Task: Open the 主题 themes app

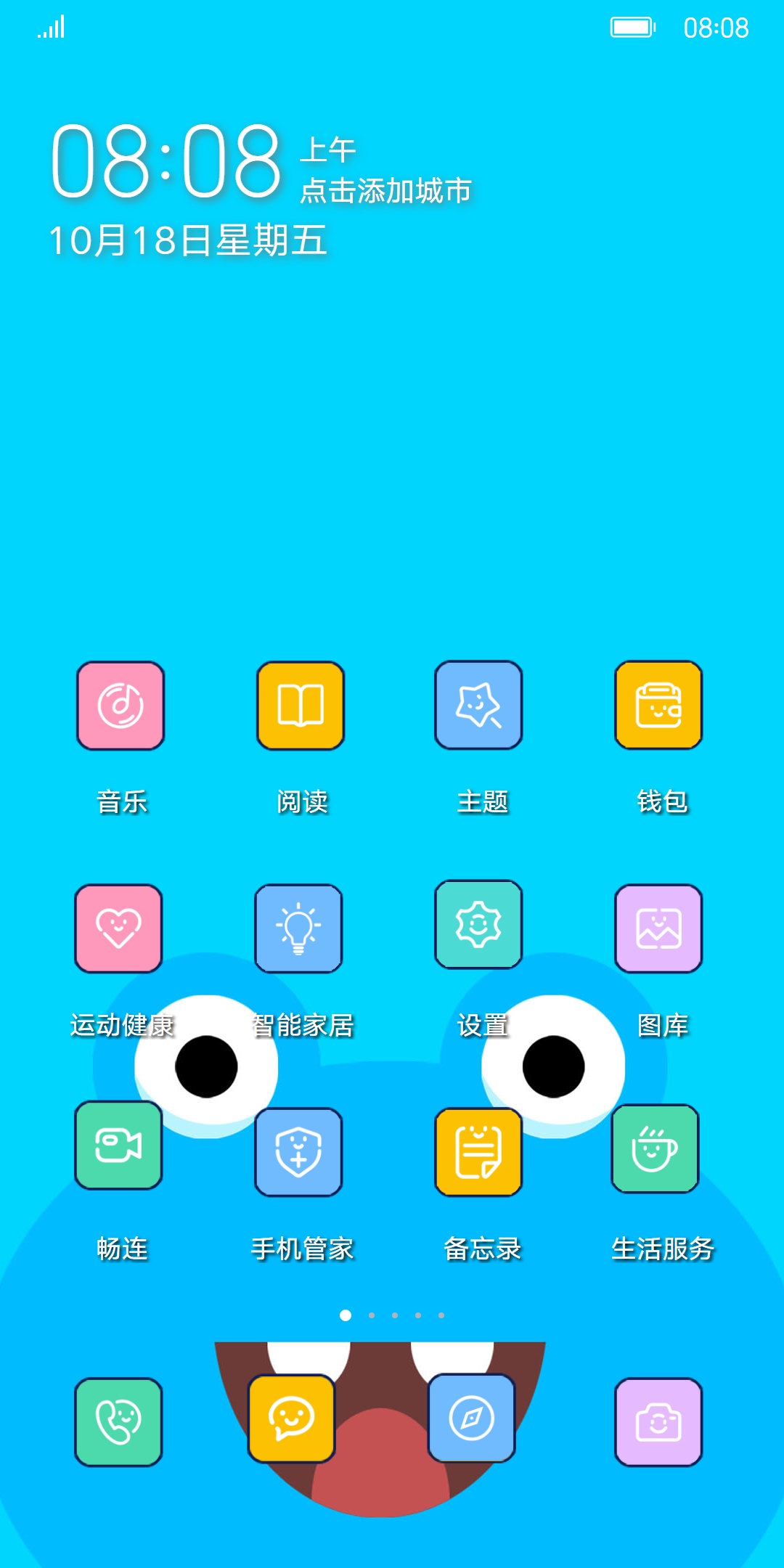Action: pos(478,704)
